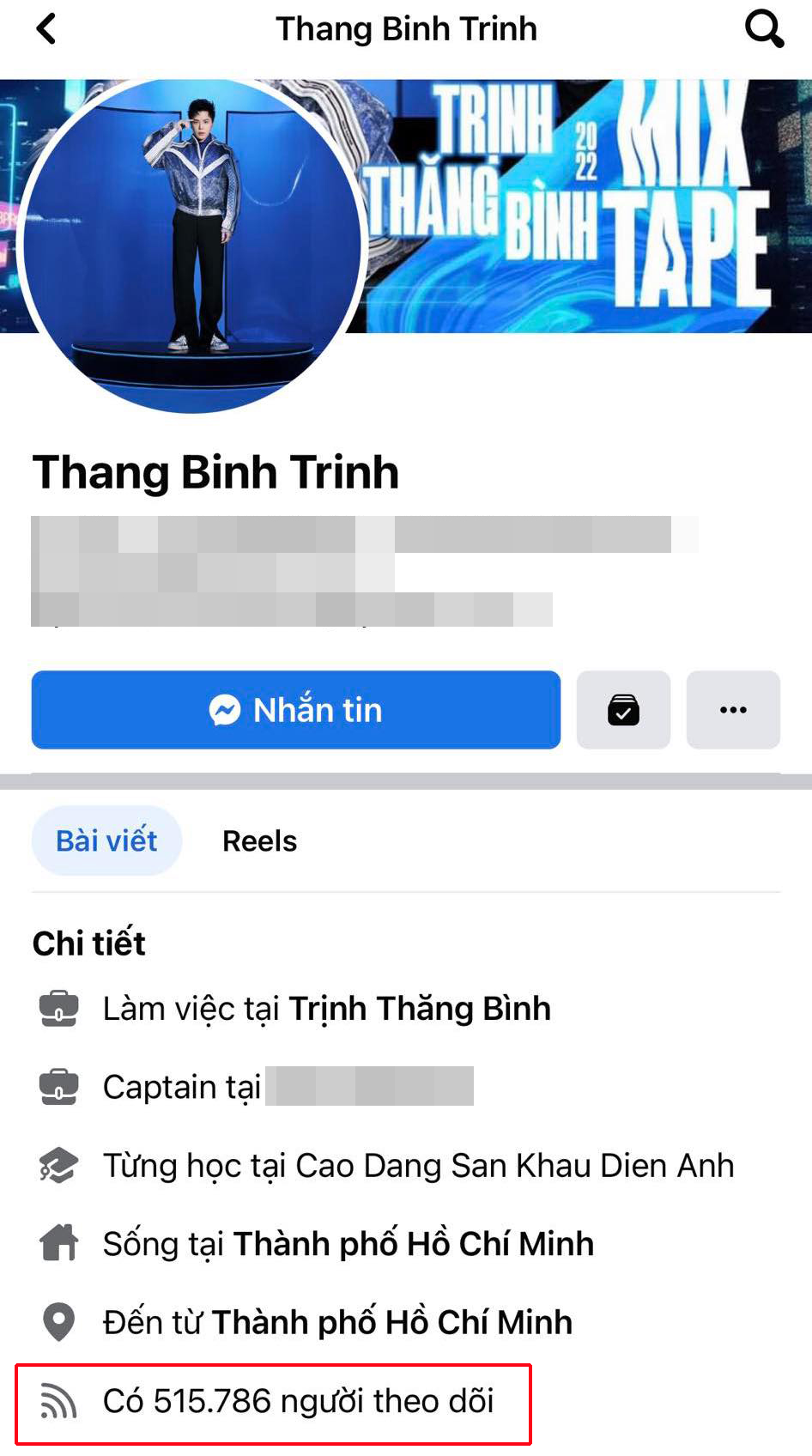Screen dimensions: 812x1456
Task: Switch to the Reels tab
Action: tap(260, 841)
